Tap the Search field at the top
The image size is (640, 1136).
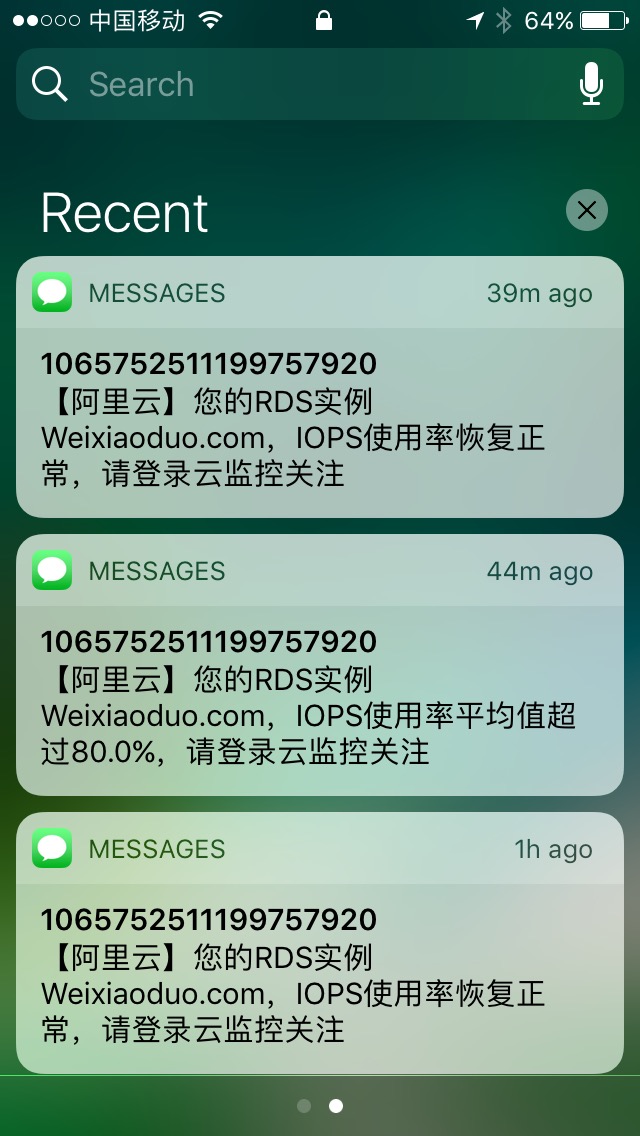tap(300, 85)
